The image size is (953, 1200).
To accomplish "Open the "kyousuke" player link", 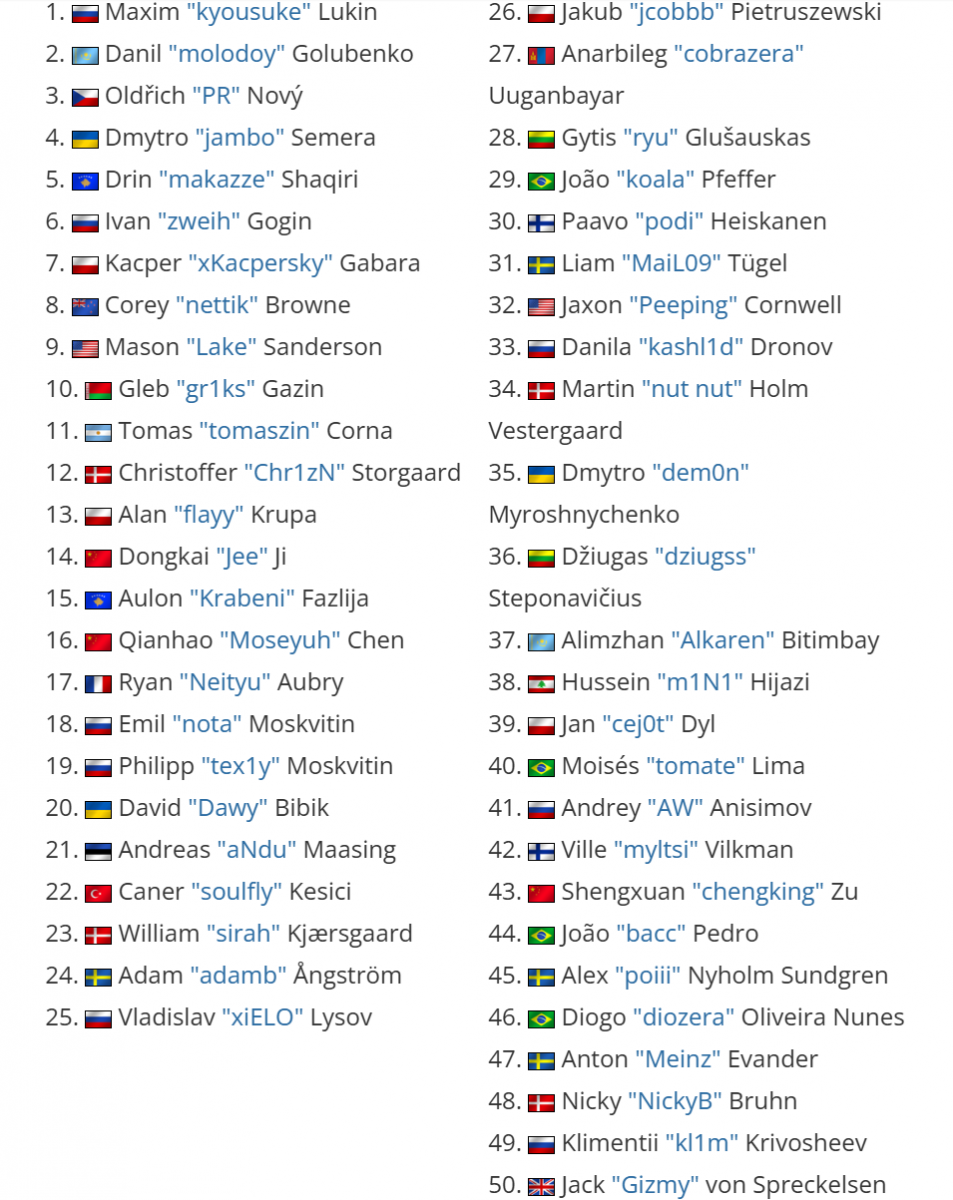I will (248, 13).
